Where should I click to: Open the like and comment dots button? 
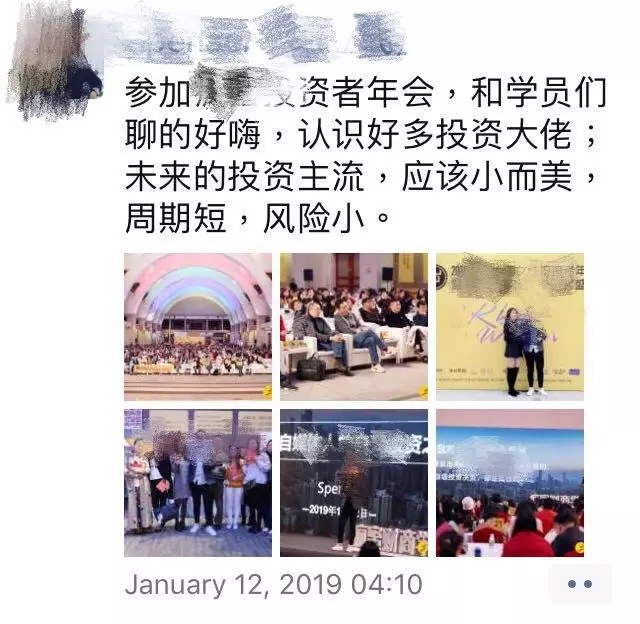coord(580,584)
